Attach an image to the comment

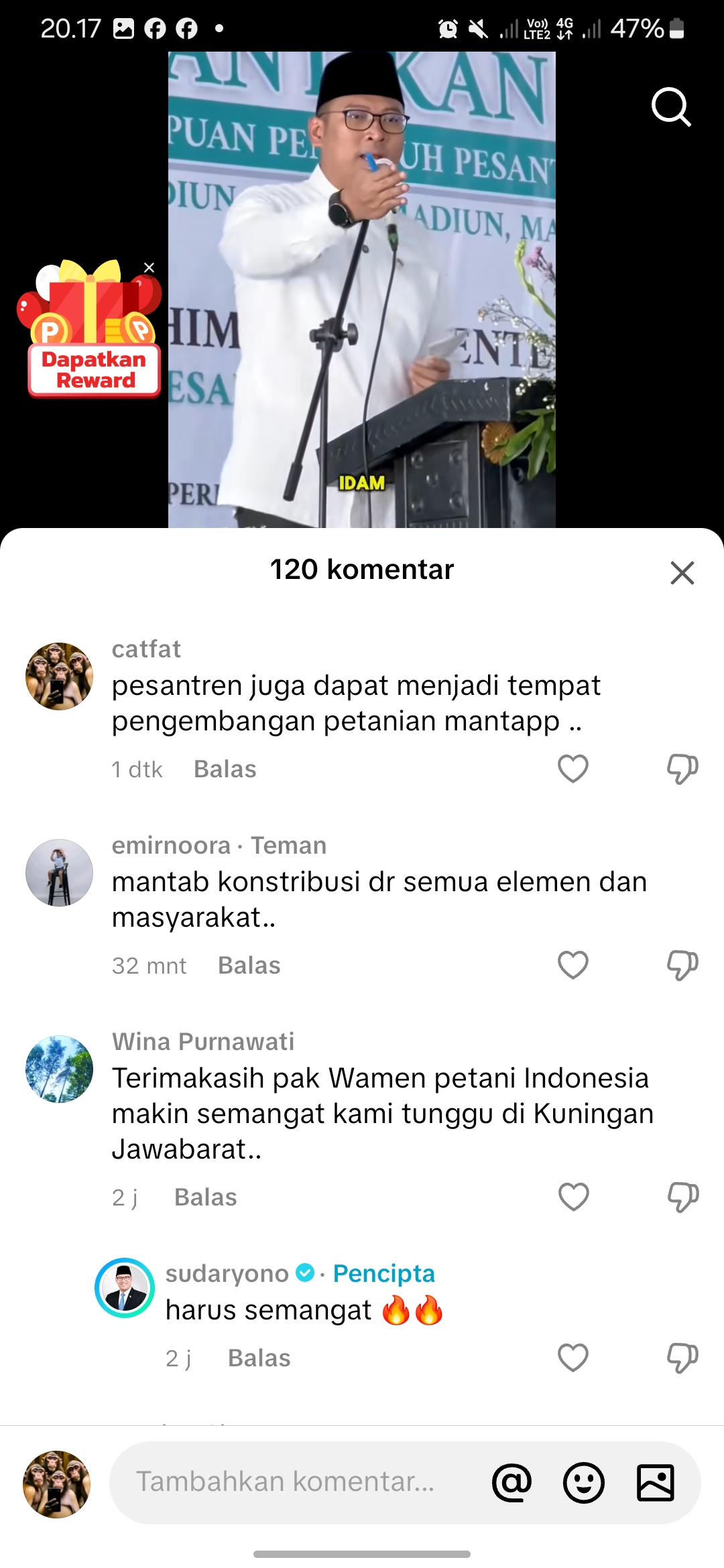pyautogui.click(x=655, y=1482)
